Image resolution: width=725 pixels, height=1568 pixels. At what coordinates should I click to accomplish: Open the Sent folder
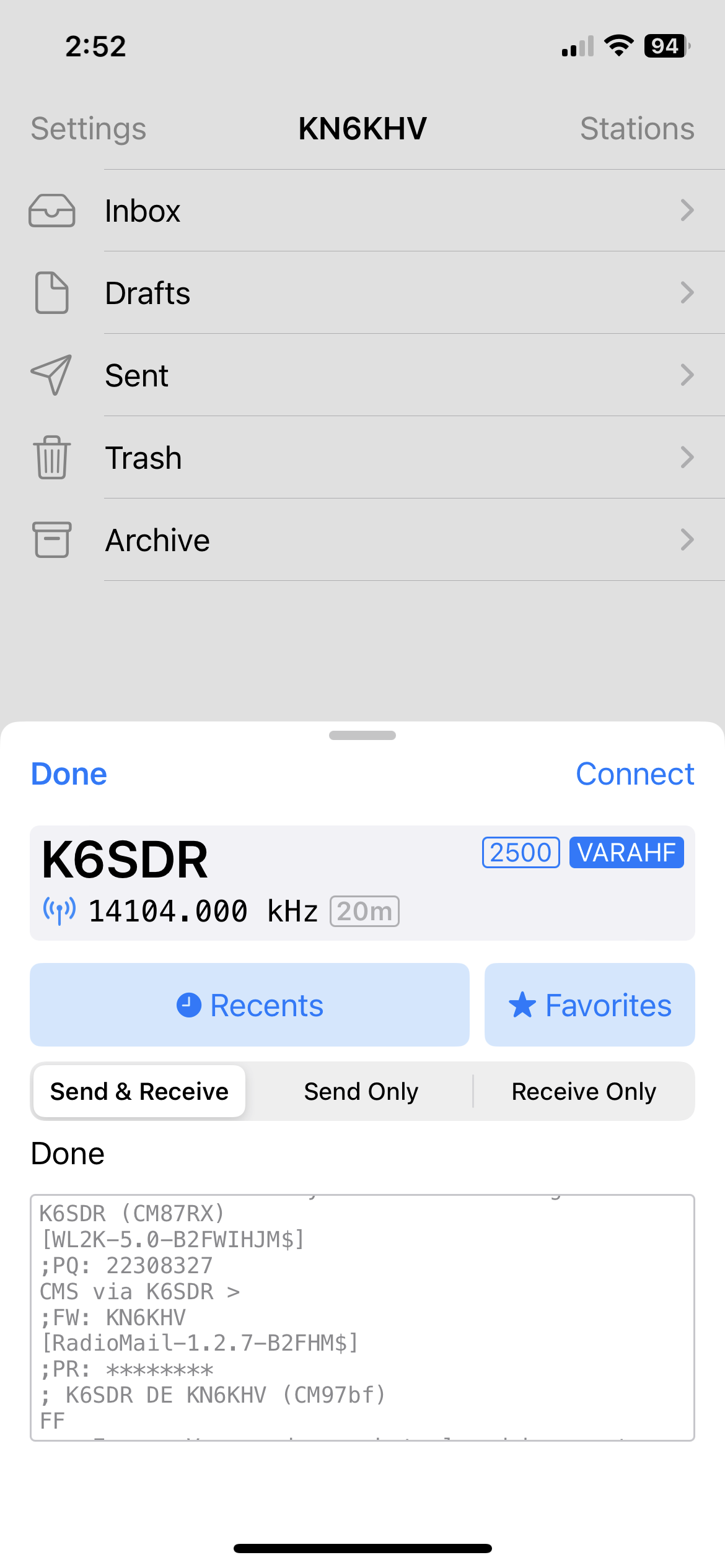[362, 375]
